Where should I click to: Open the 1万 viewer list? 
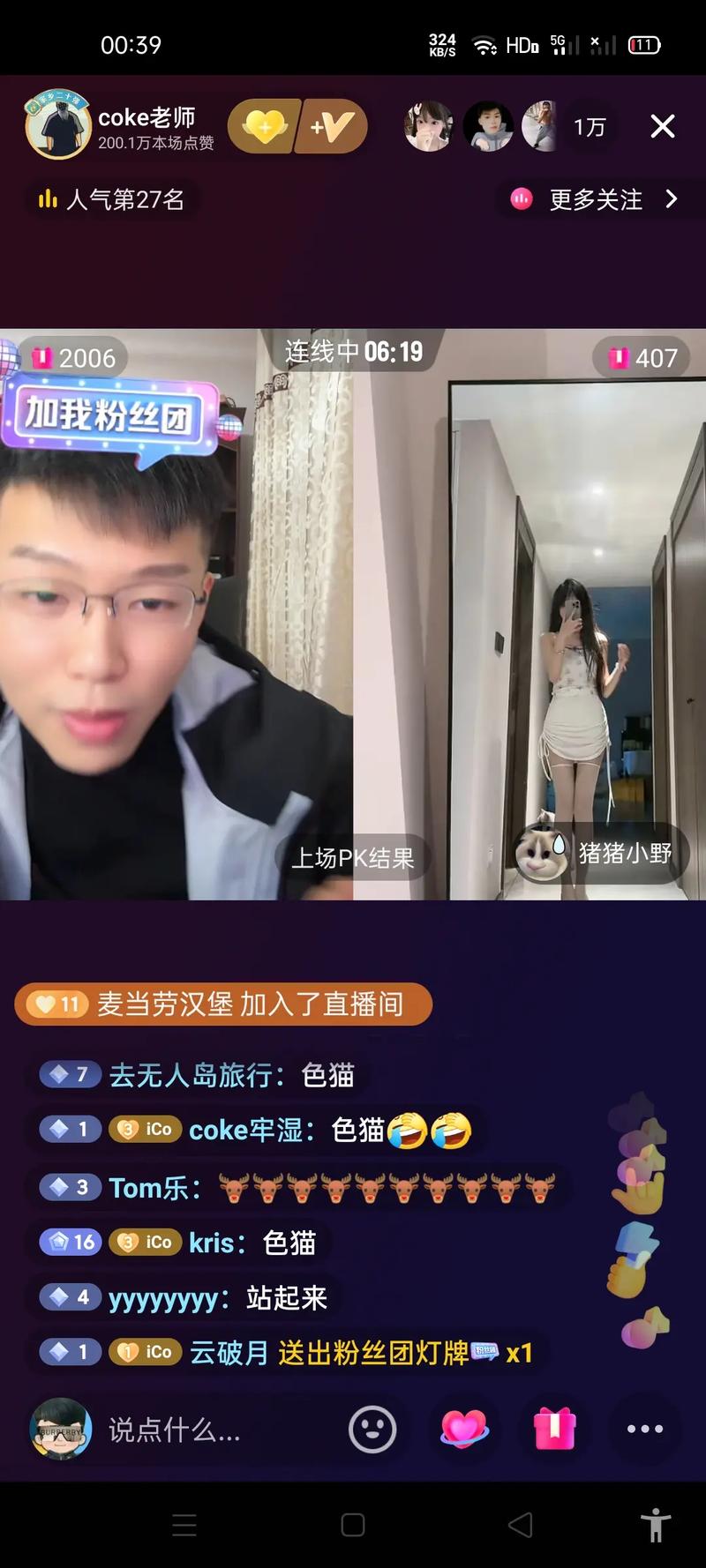tap(589, 127)
